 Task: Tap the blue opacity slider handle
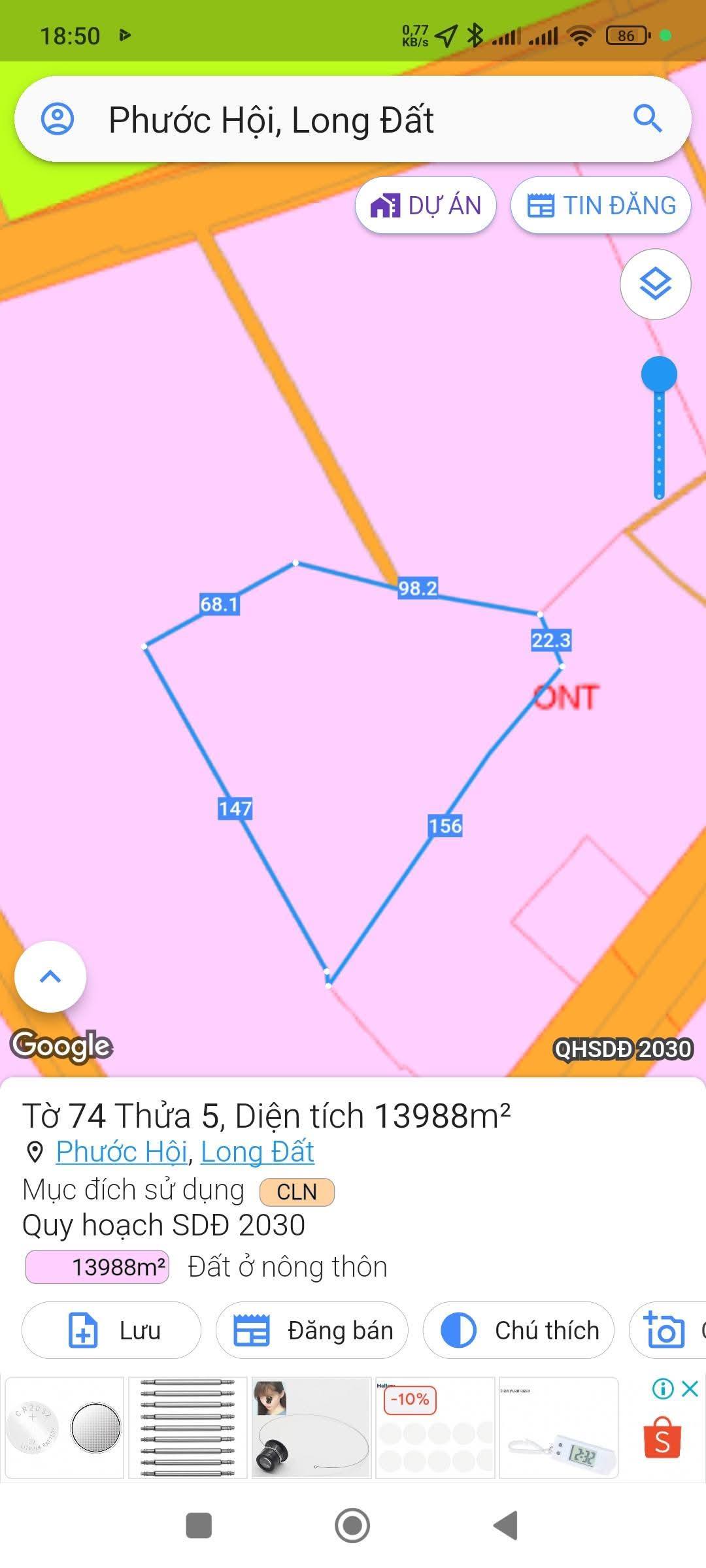[659, 374]
